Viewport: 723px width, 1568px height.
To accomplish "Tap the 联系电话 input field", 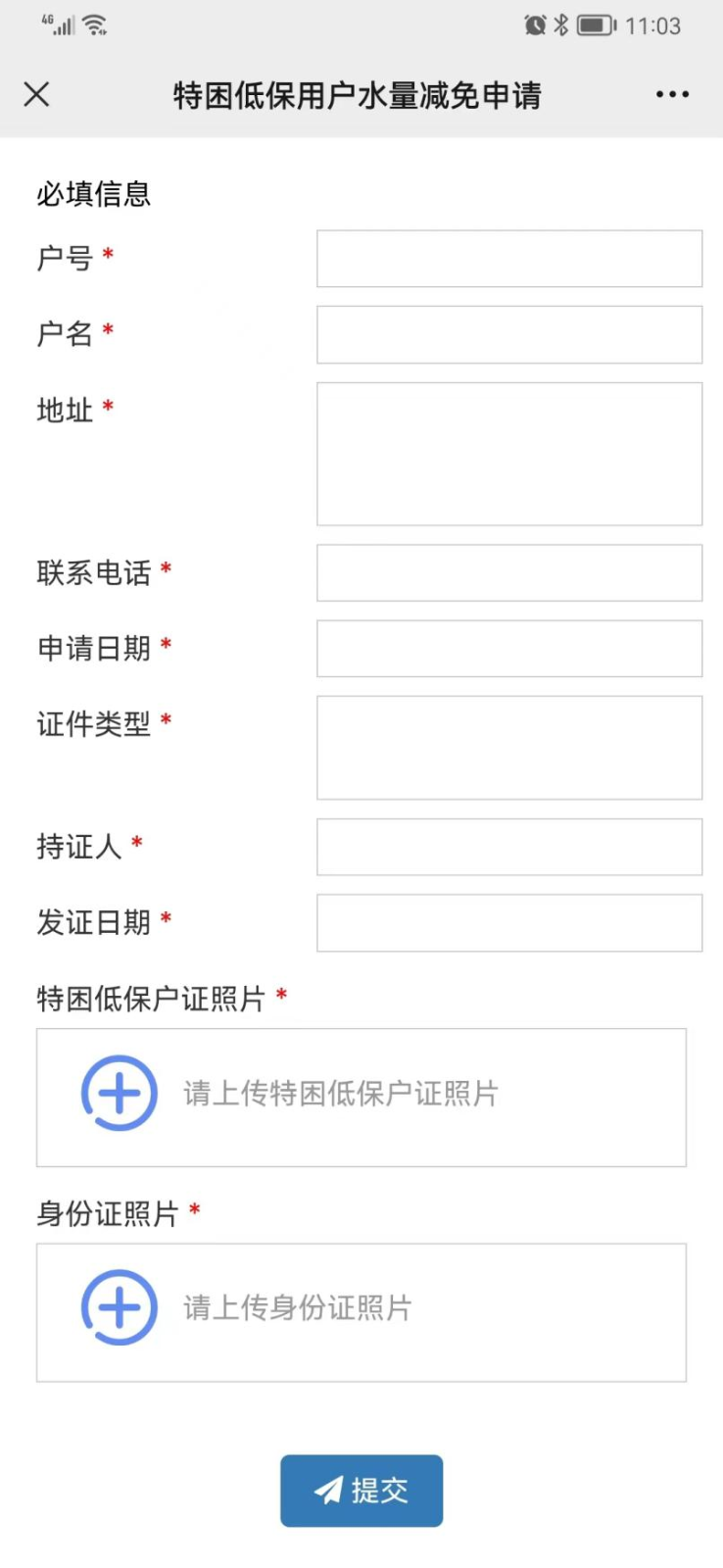I will [x=509, y=572].
